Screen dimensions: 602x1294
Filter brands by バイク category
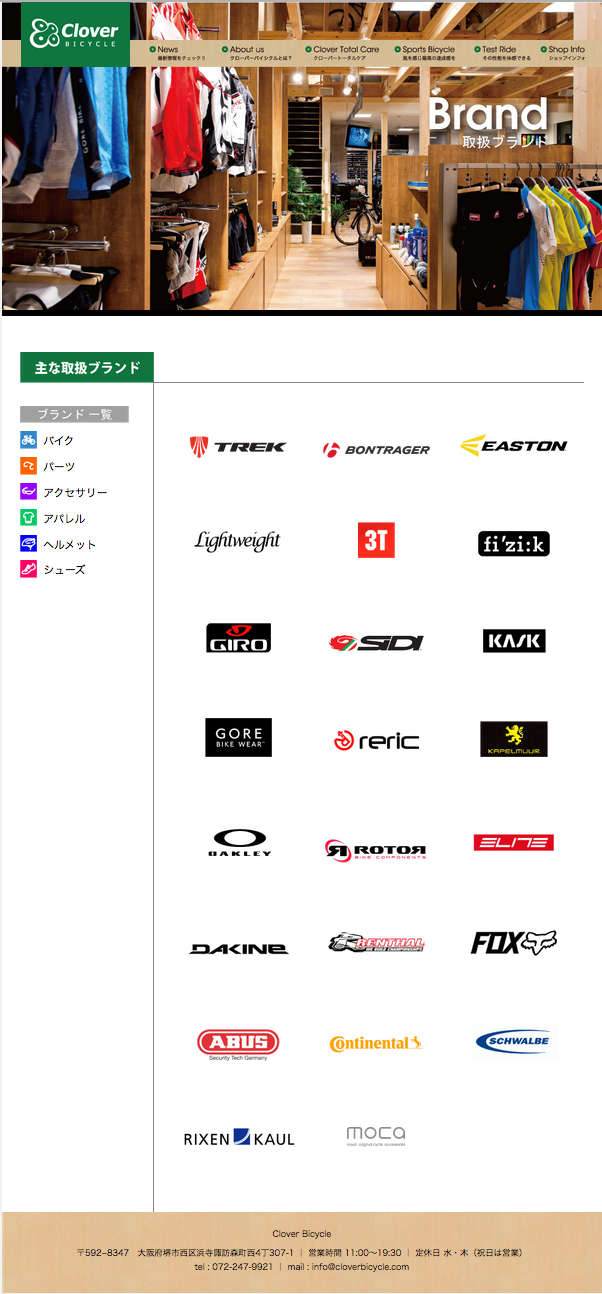click(47, 440)
